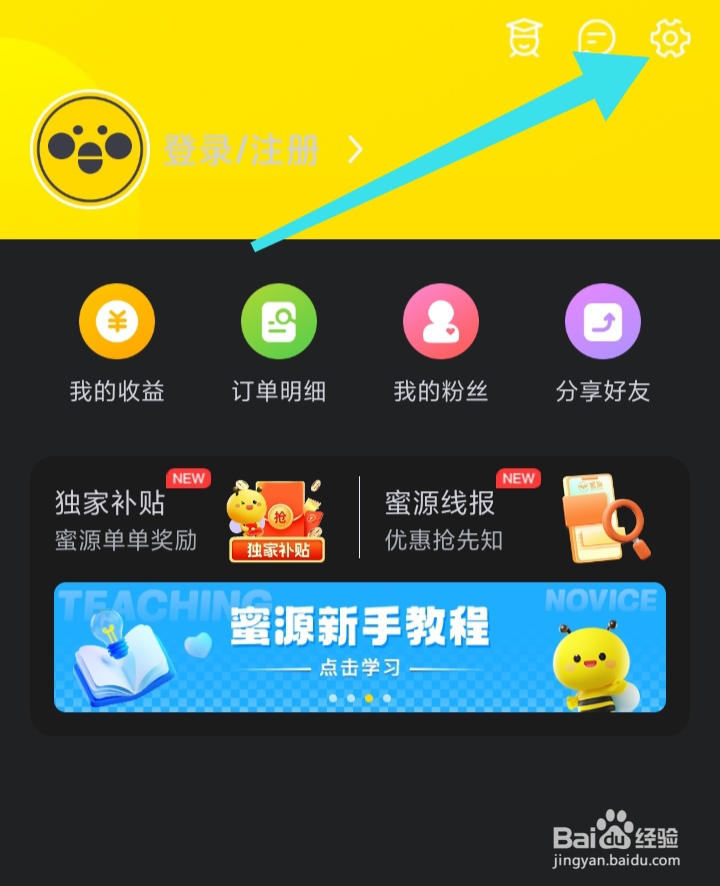Viewport: 720px width, 886px height.
Task: Expand the arrow next to 登录/注册
Action: pos(355,148)
